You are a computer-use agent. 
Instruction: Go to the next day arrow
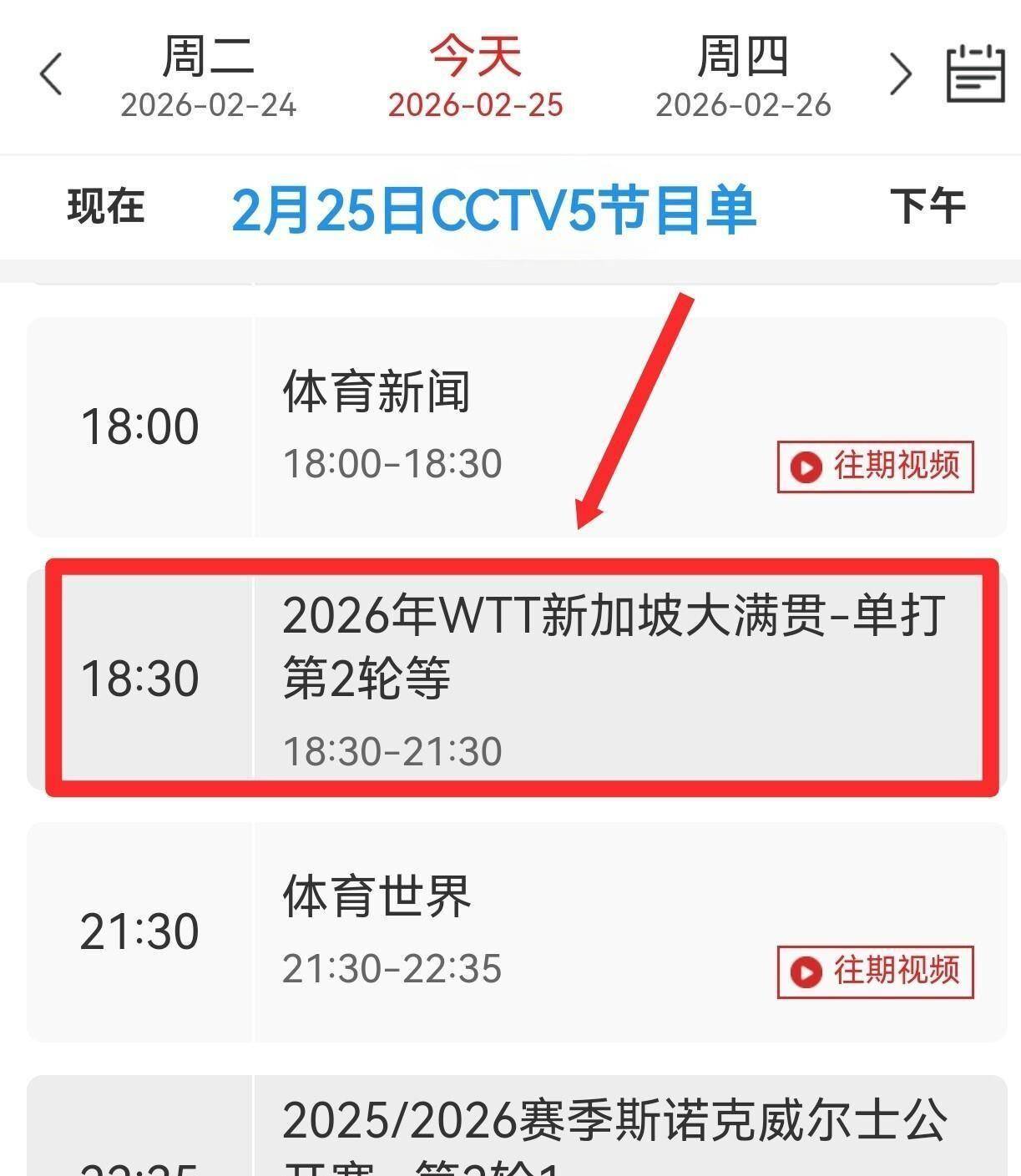click(x=900, y=74)
